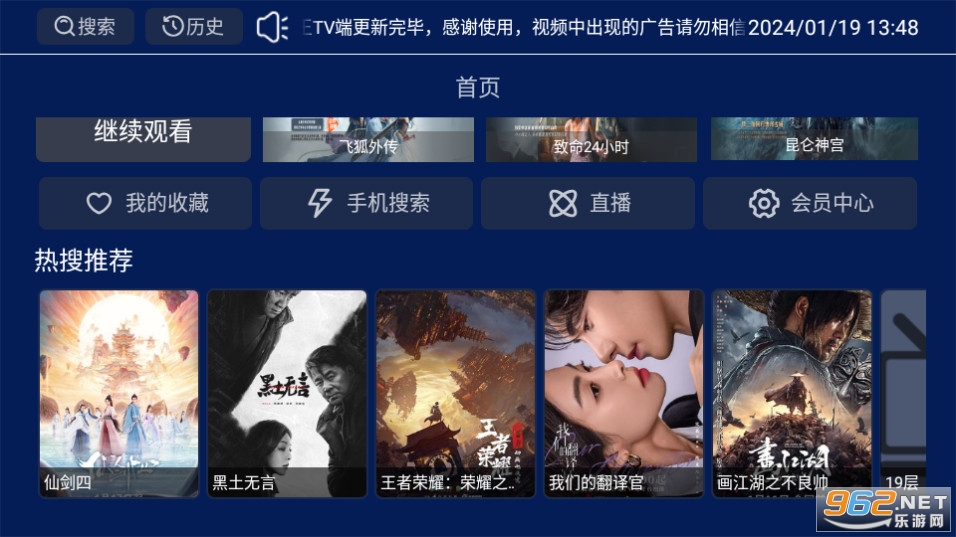Open the 飞狐外传 thumbnail
The height and width of the screenshot is (537, 956).
click(368, 139)
